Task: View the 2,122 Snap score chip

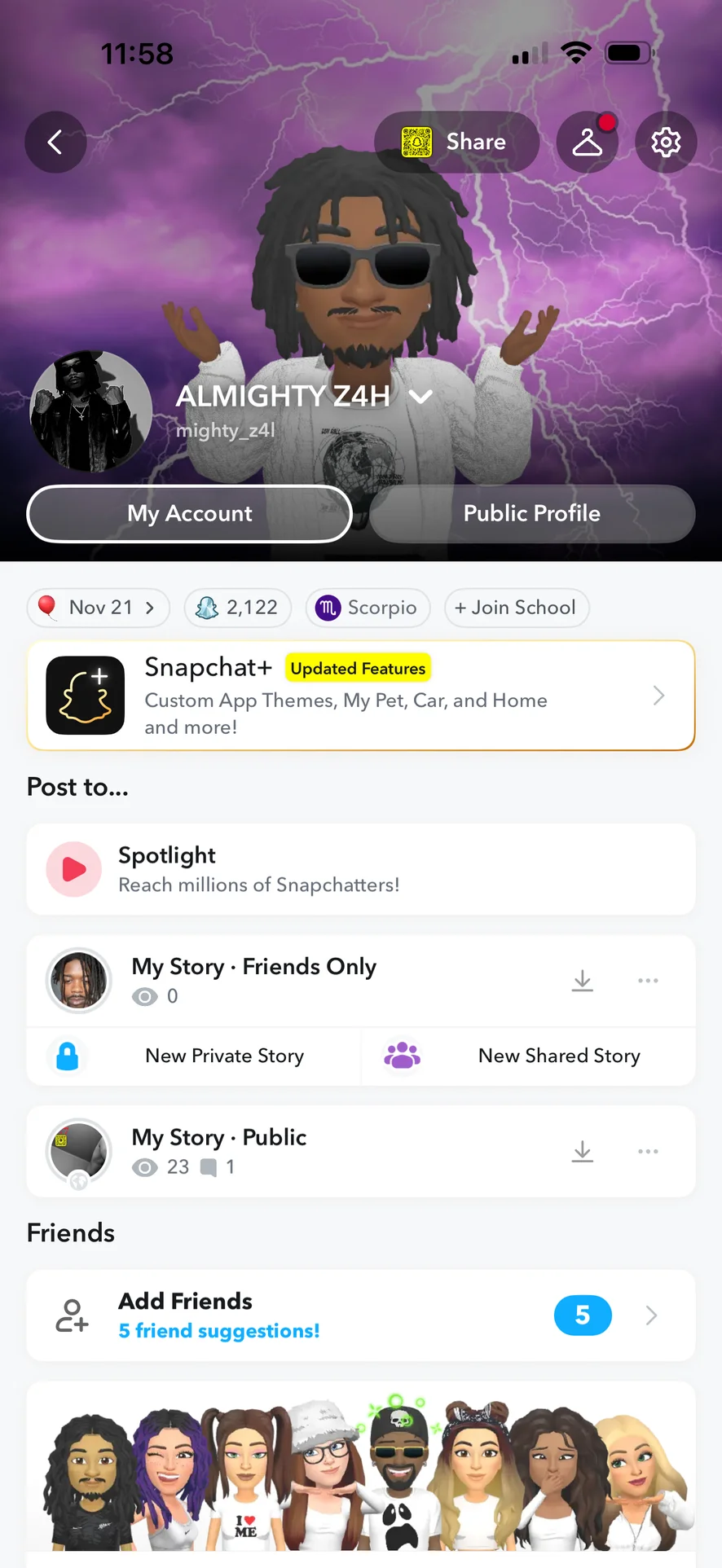Action: point(238,608)
